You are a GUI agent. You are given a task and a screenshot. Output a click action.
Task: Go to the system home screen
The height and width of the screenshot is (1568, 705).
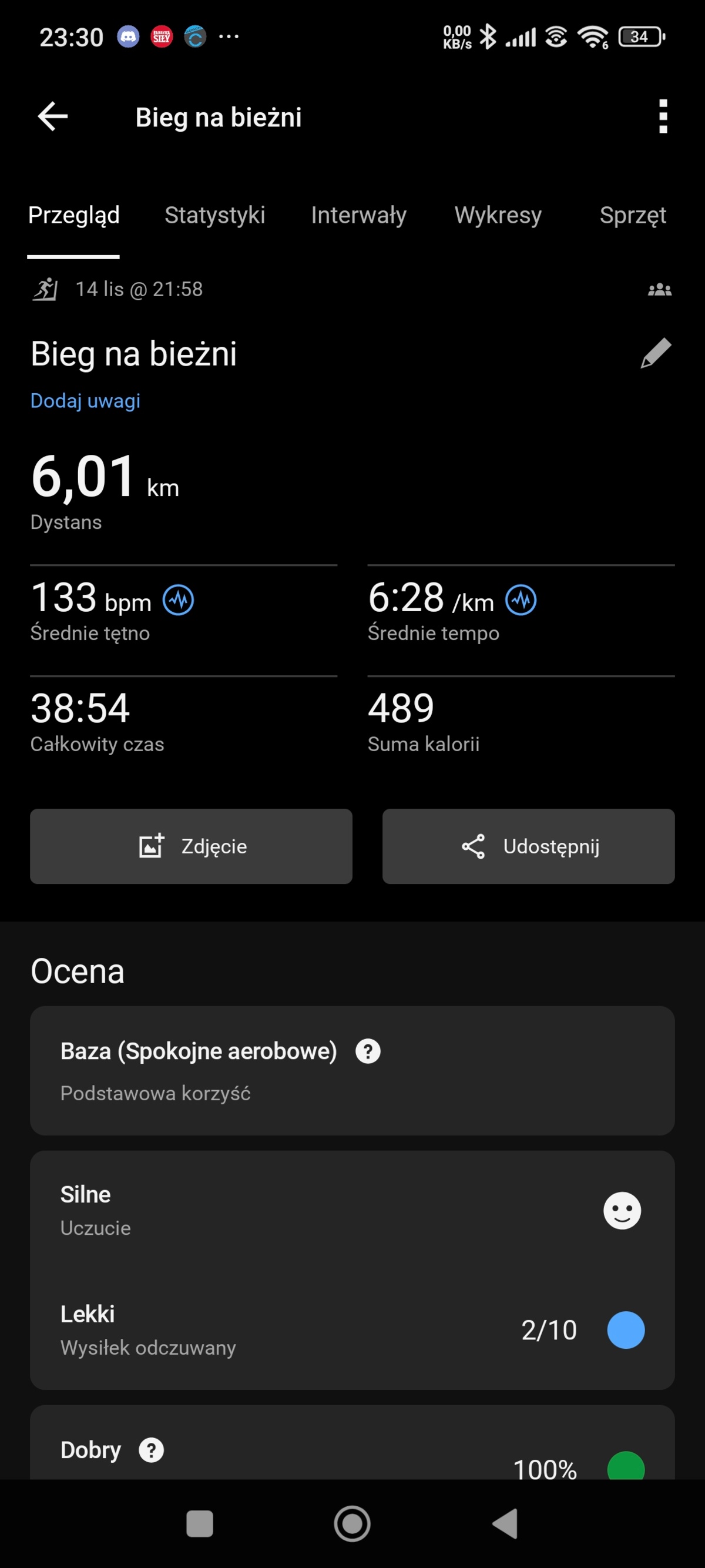[x=352, y=1523]
